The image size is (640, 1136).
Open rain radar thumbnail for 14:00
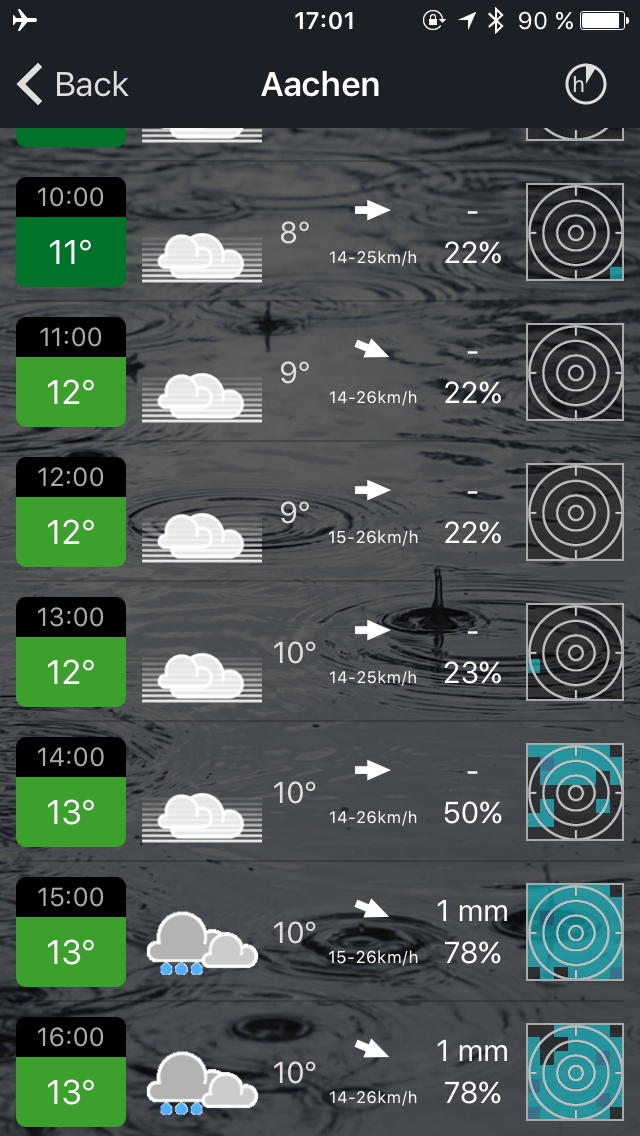(x=575, y=793)
